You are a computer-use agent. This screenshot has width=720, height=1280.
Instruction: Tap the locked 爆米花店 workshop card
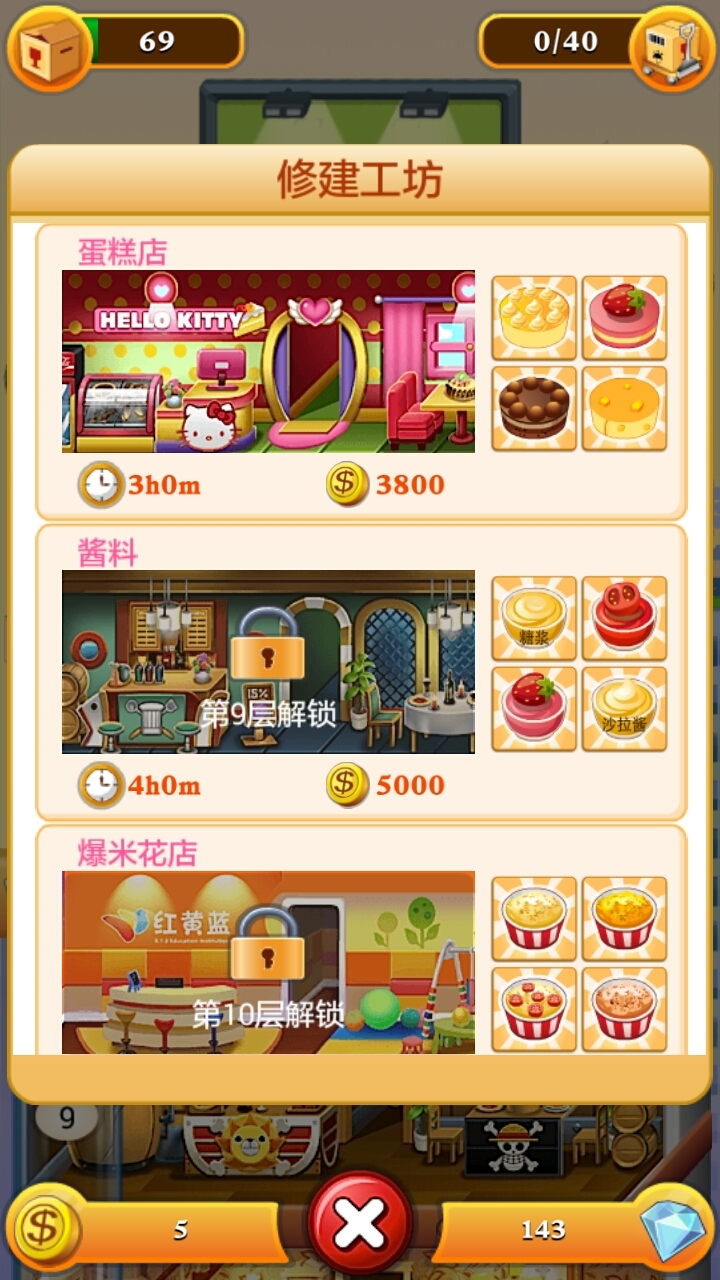(268, 962)
